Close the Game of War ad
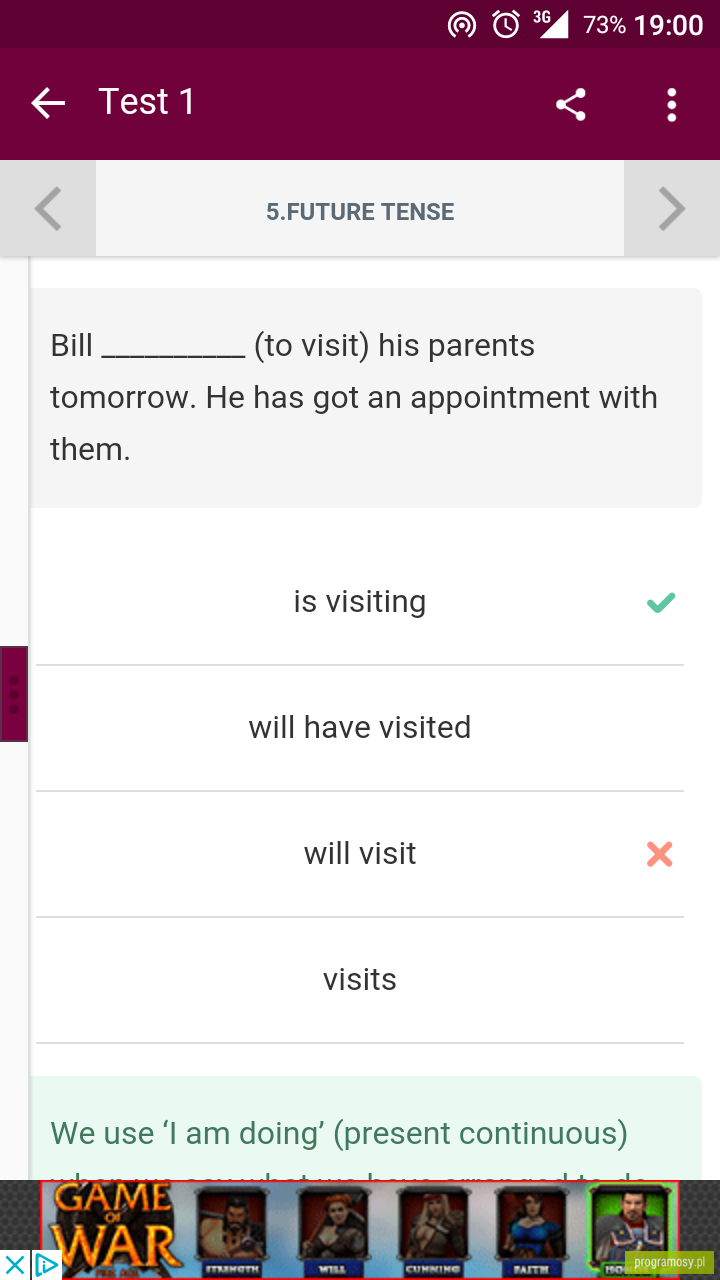The image size is (720, 1280). pyautogui.click(x=14, y=1265)
